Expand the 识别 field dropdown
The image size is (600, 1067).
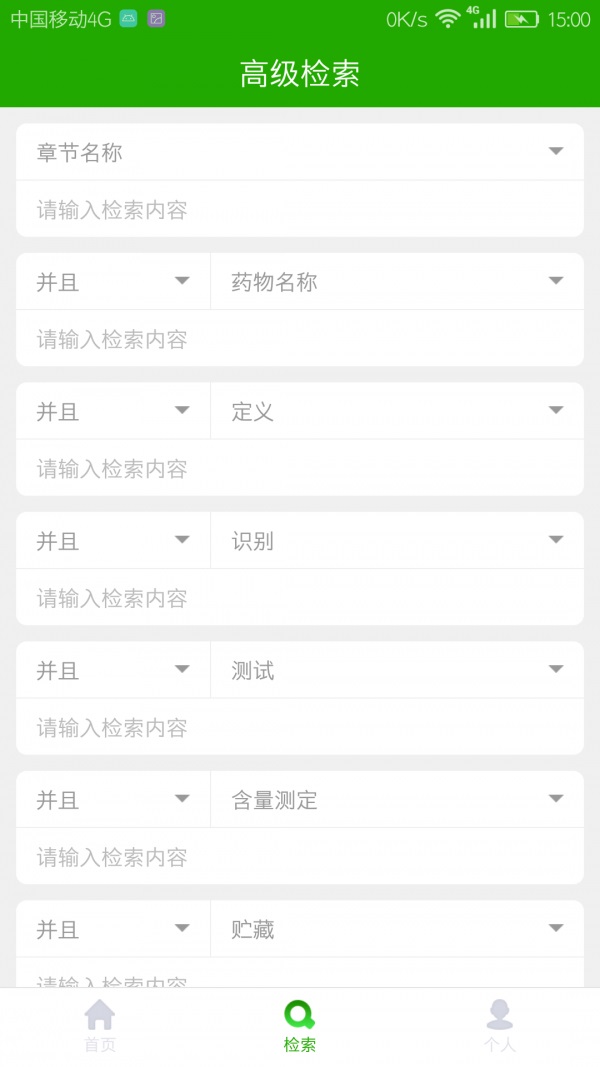click(x=397, y=540)
